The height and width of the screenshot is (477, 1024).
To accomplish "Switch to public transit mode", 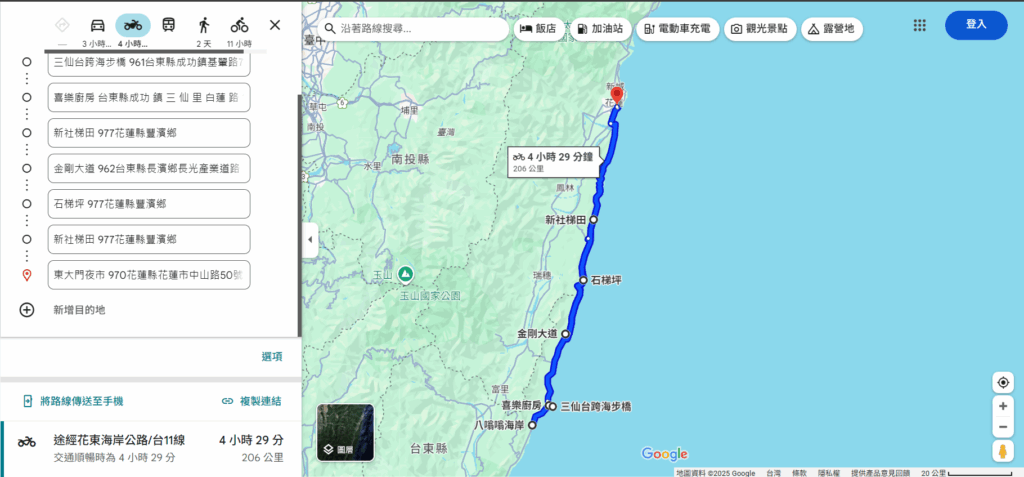I will click(x=168, y=27).
